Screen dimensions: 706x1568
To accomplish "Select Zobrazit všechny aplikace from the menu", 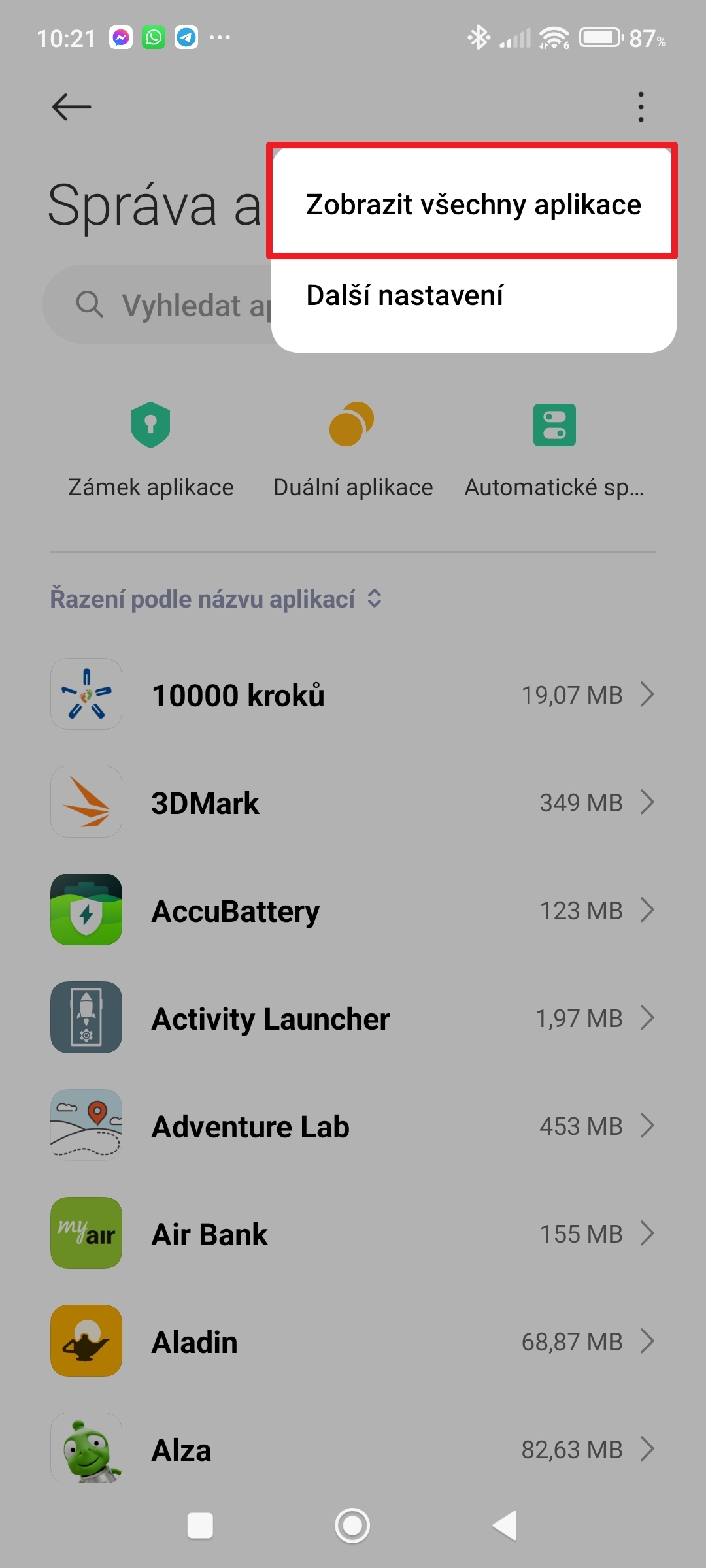I will pyautogui.click(x=473, y=204).
